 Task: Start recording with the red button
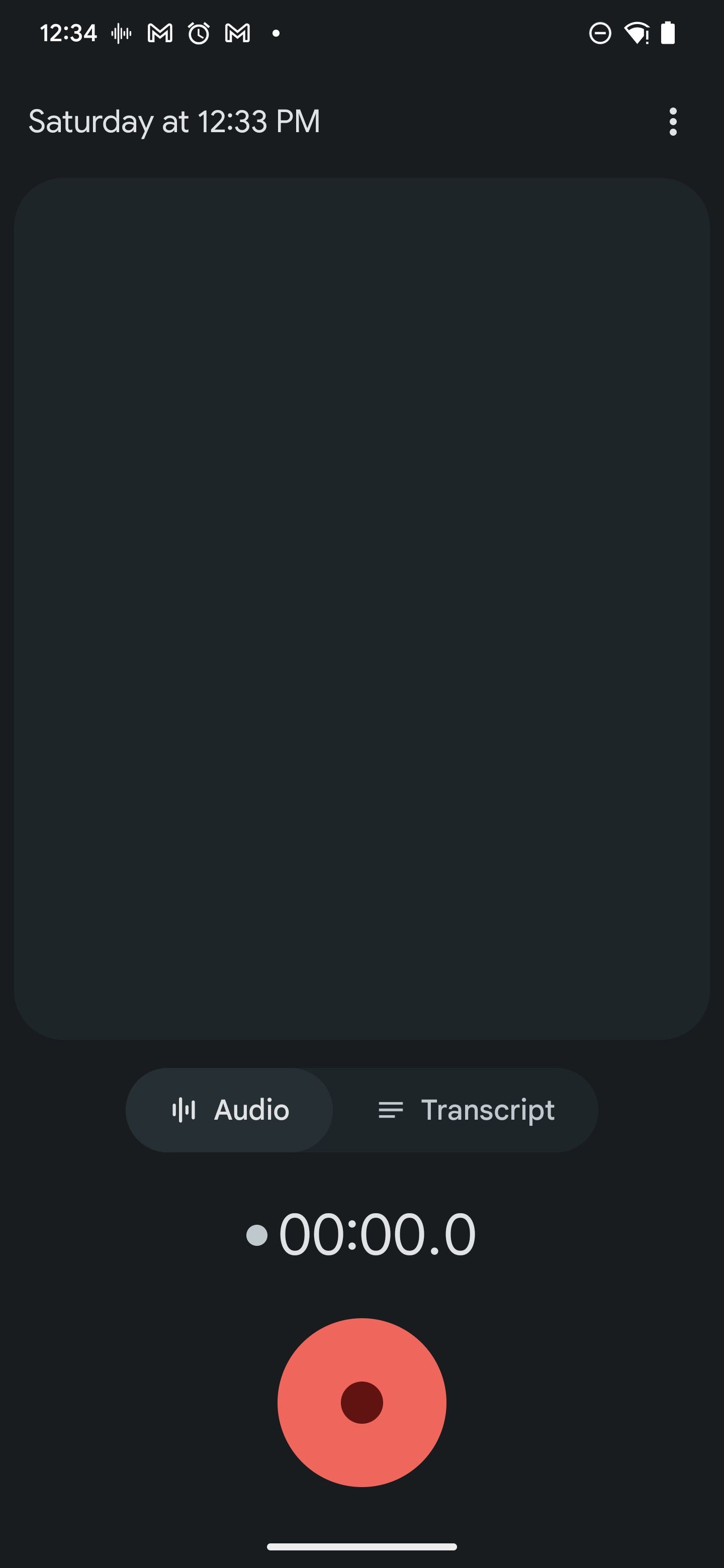361,1403
